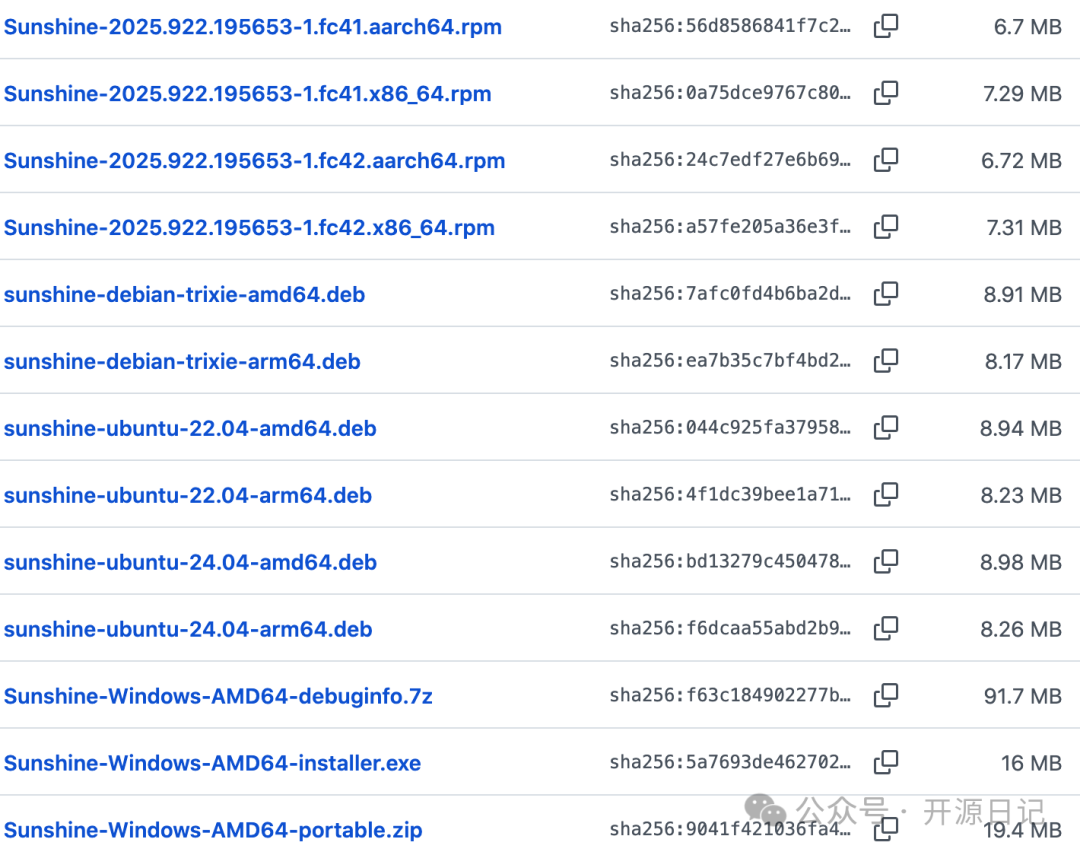Download sunshine-debian-trixie-arm64.deb
The height and width of the screenshot is (855, 1080).
tap(182, 362)
